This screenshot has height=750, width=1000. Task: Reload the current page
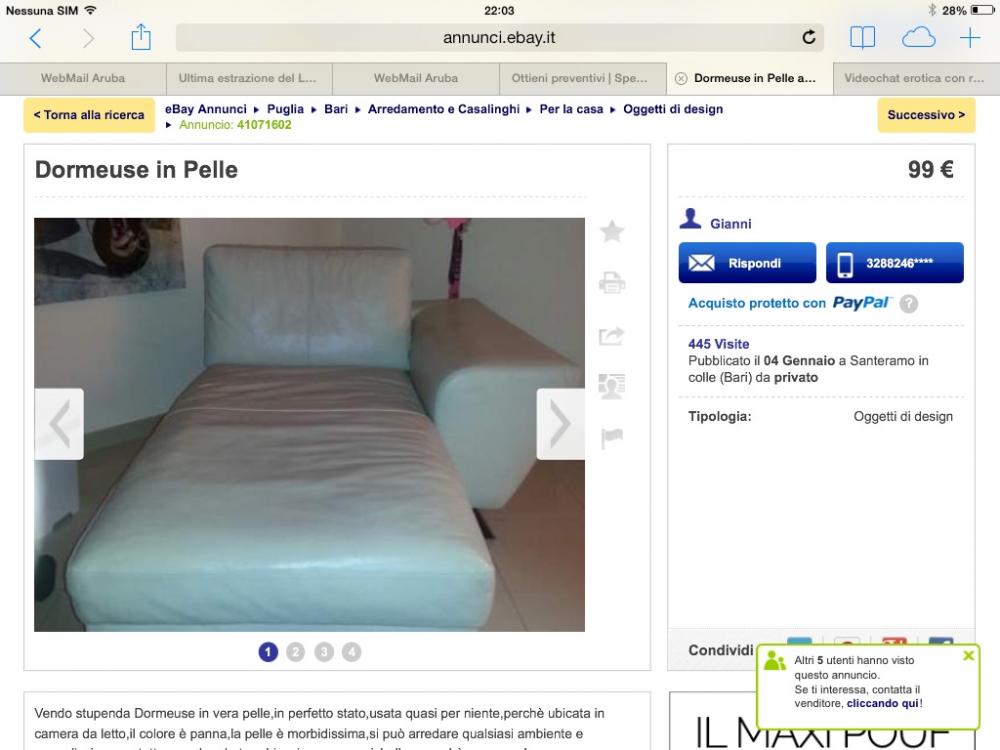click(809, 38)
